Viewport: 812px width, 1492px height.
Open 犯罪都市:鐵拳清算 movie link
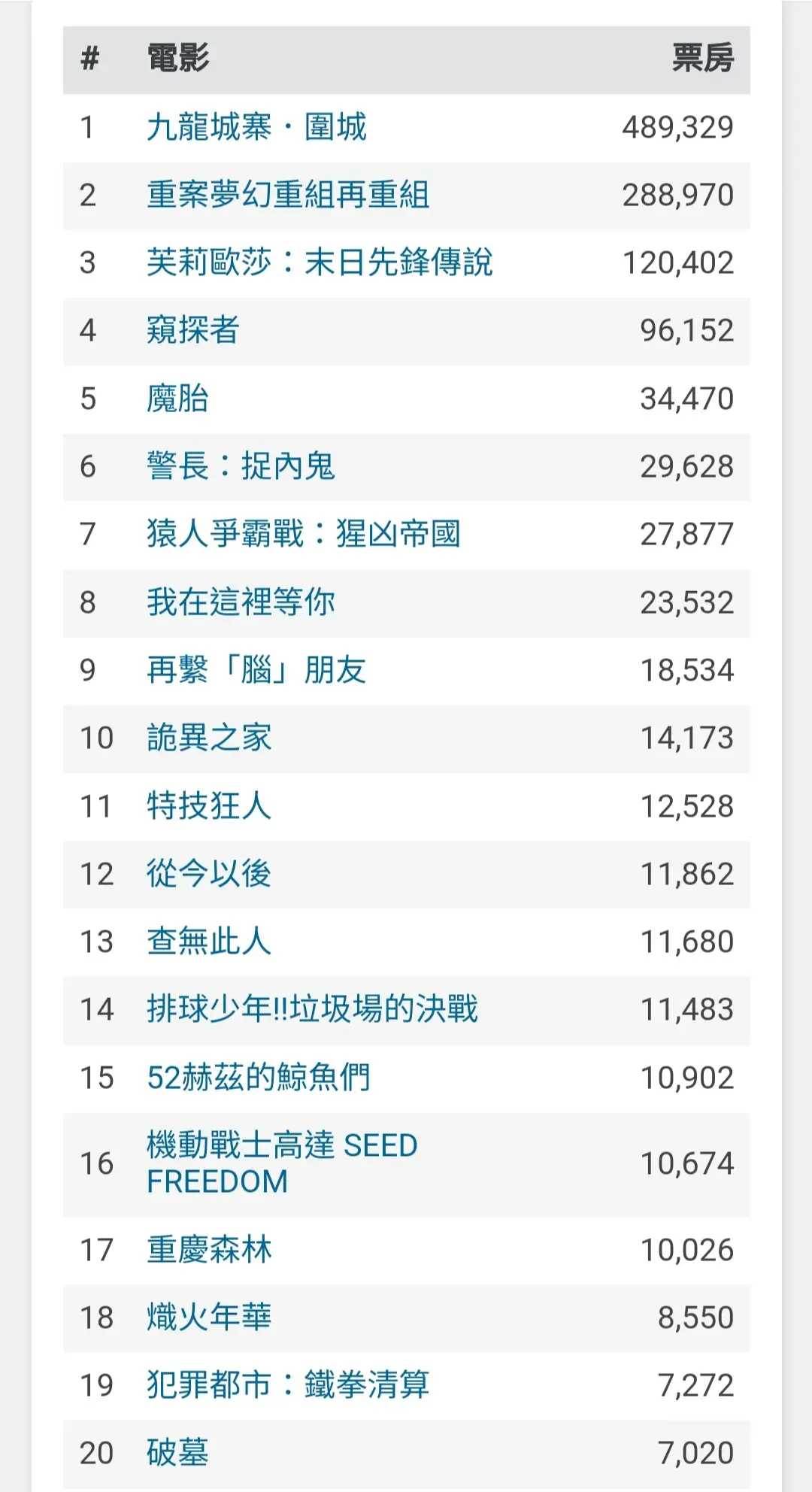tap(288, 1385)
